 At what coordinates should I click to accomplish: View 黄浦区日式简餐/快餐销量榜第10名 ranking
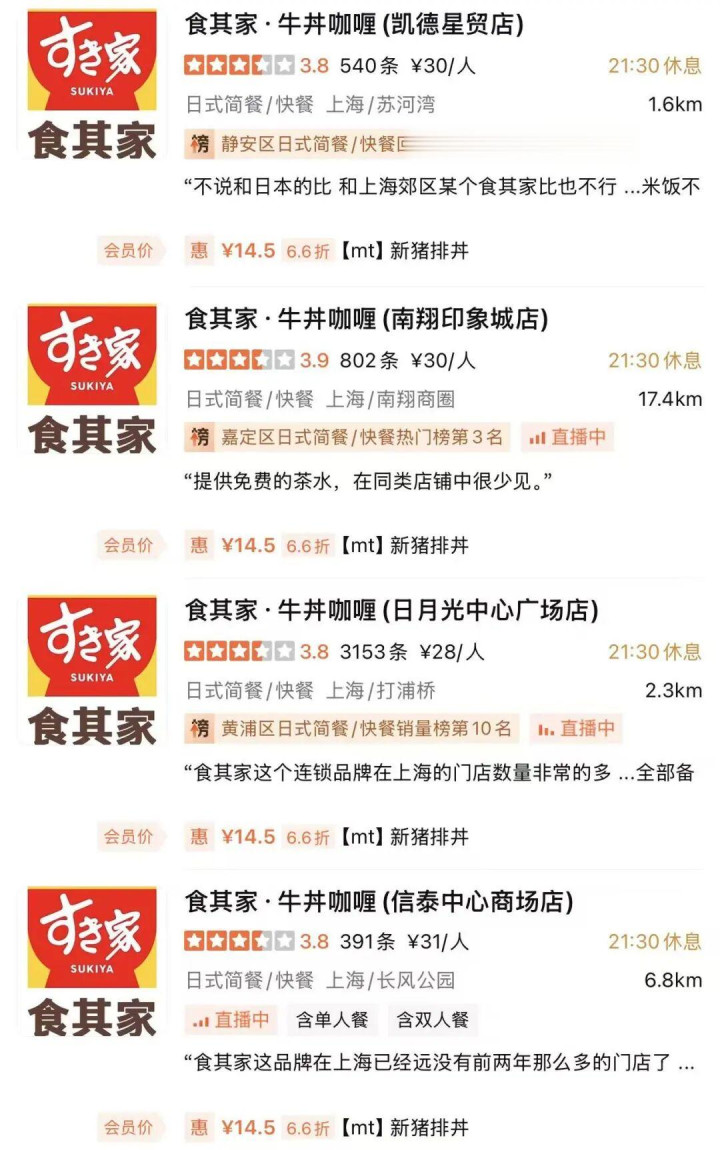pyautogui.click(x=352, y=729)
